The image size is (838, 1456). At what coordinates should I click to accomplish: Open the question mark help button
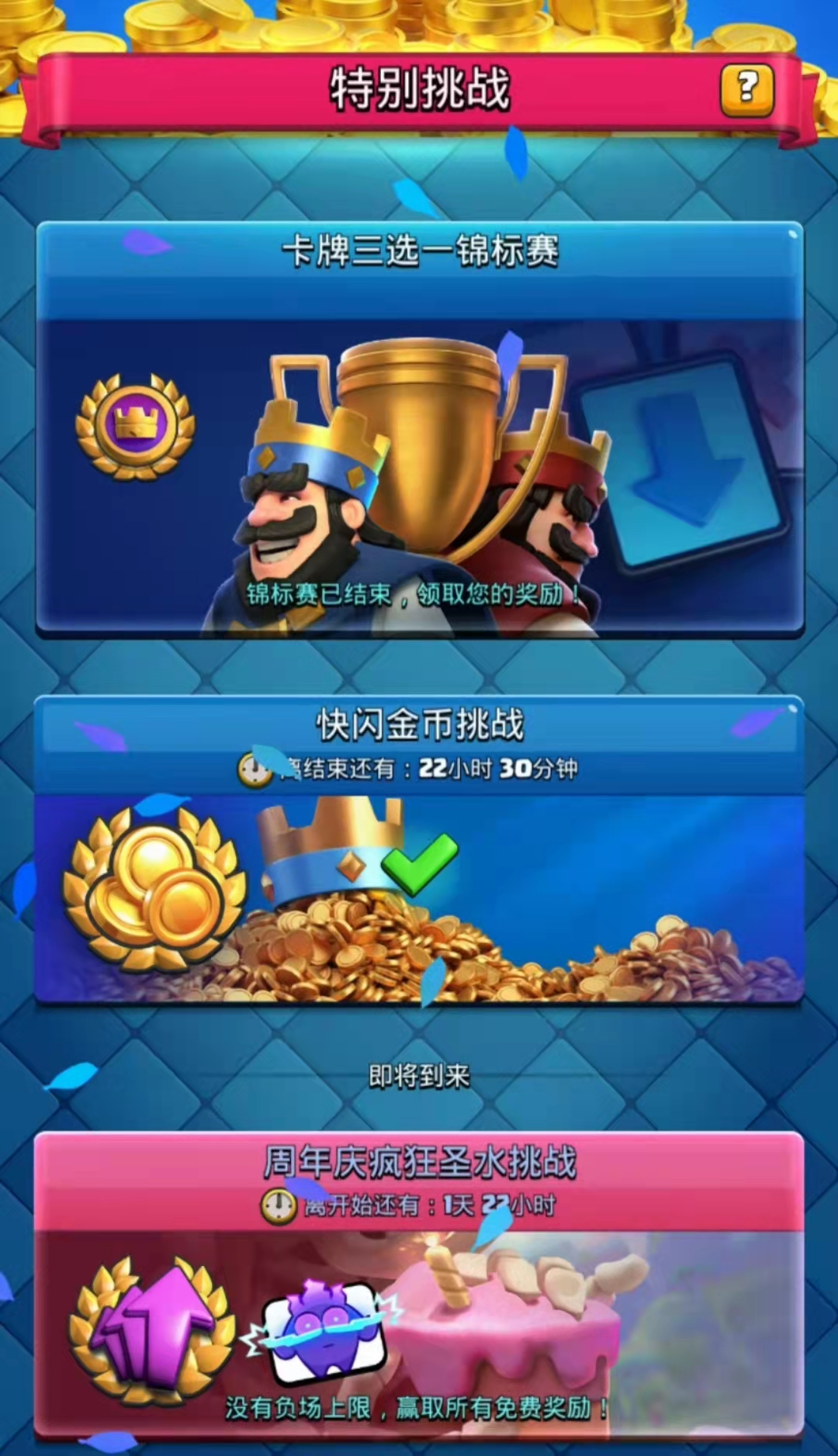point(746,91)
